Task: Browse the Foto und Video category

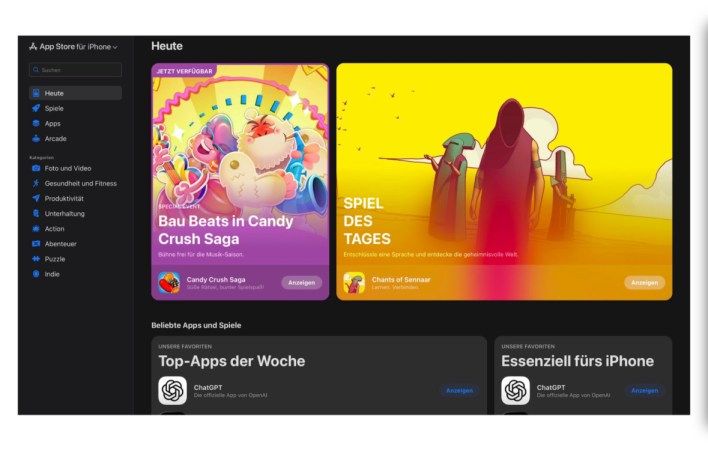Action: click(x=67, y=168)
